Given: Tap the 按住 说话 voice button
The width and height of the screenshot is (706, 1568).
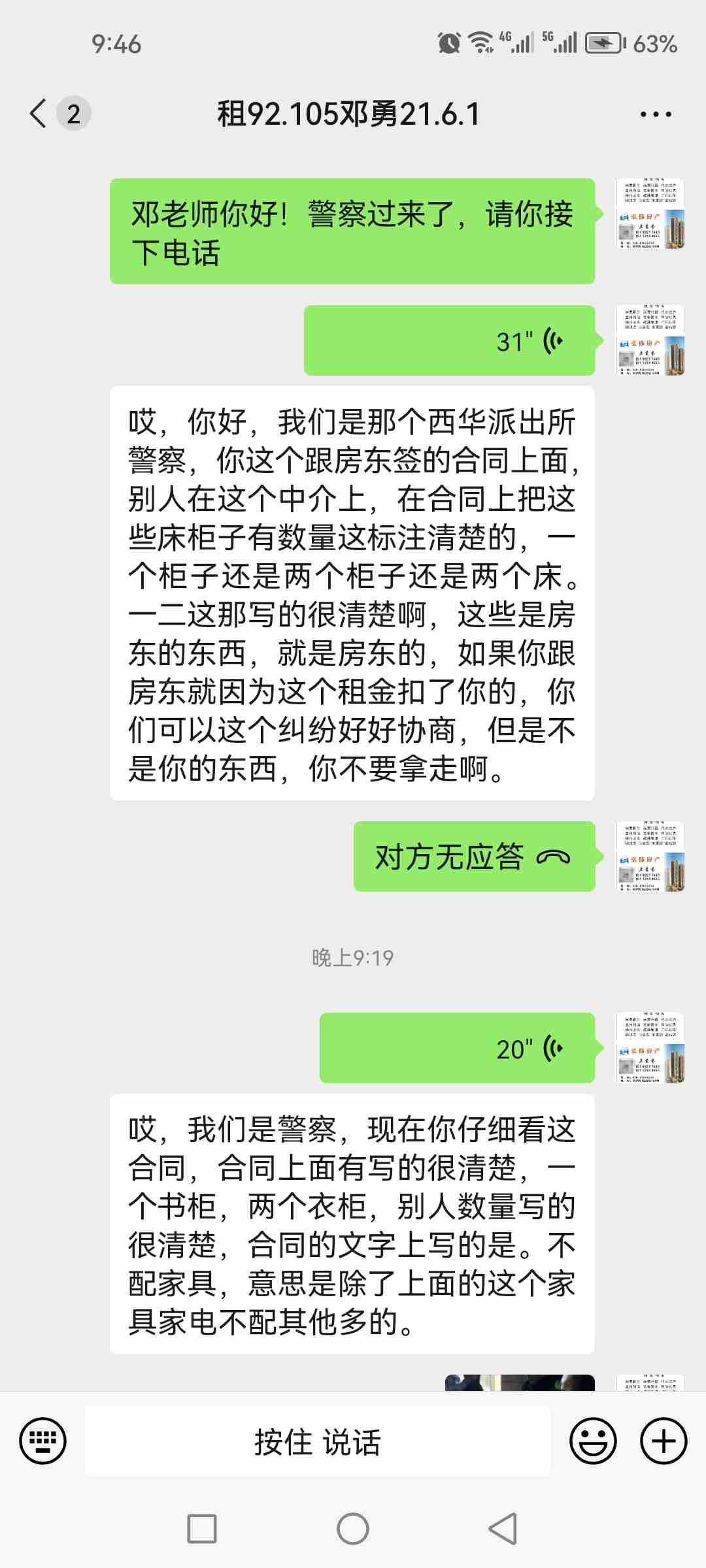Looking at the screenshot, I should tap(318, 1441).
